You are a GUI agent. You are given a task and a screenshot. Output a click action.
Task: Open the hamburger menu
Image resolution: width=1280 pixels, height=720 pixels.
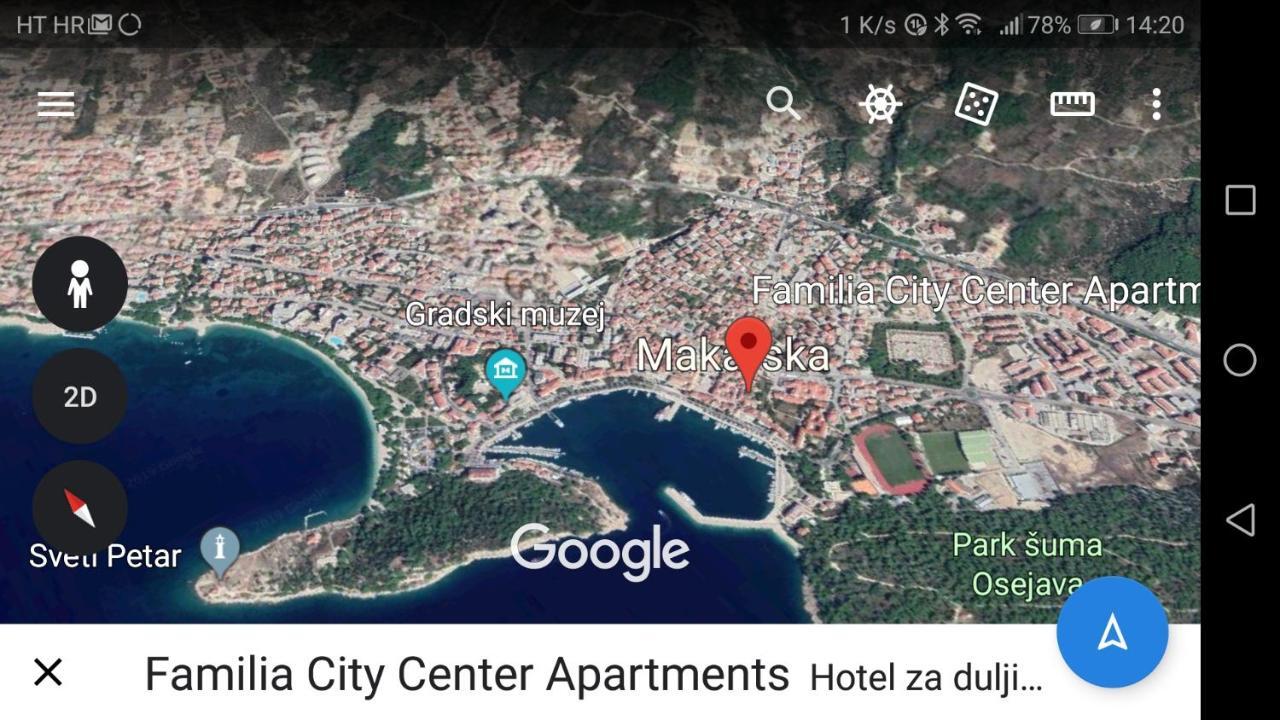[56, 104]
